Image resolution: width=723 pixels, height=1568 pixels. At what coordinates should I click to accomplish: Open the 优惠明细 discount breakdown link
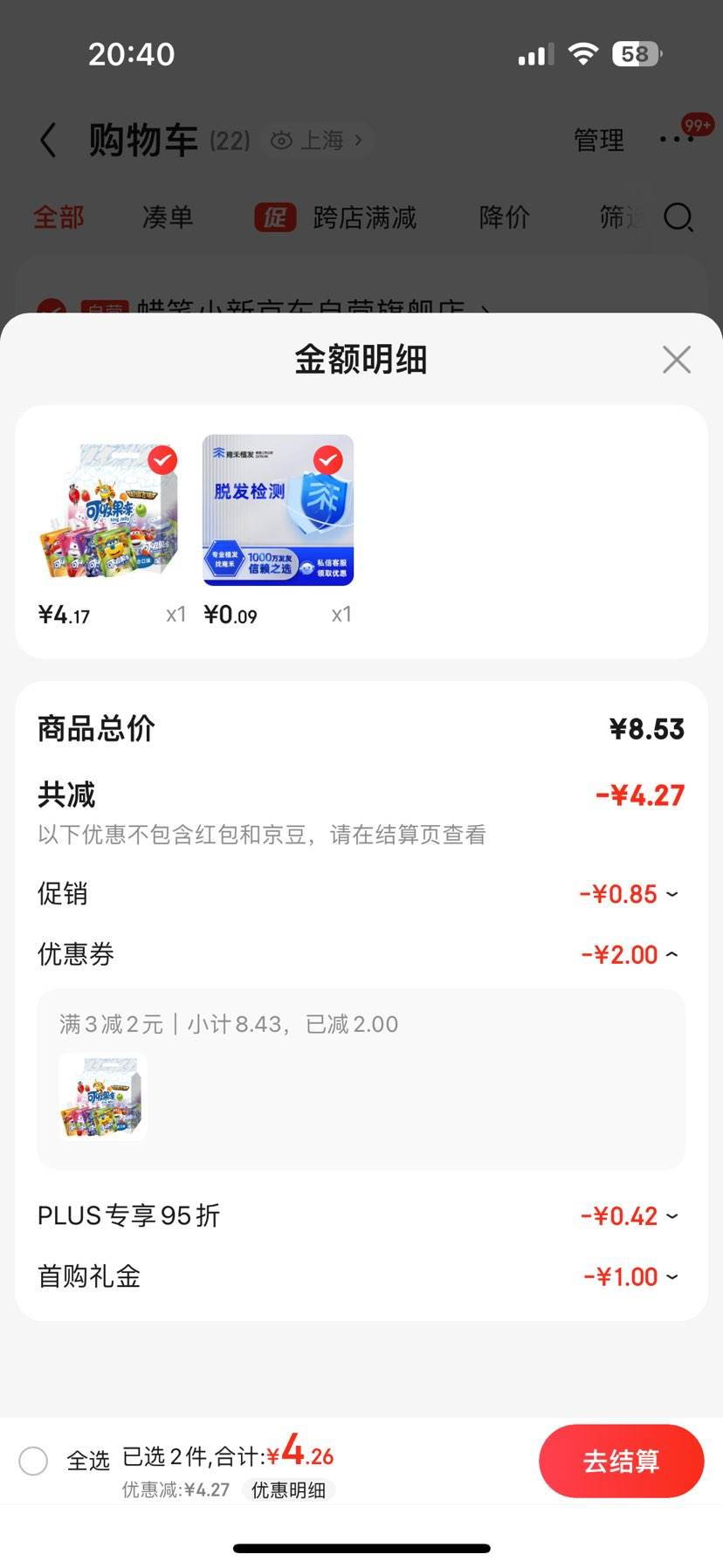[290, 1490]
